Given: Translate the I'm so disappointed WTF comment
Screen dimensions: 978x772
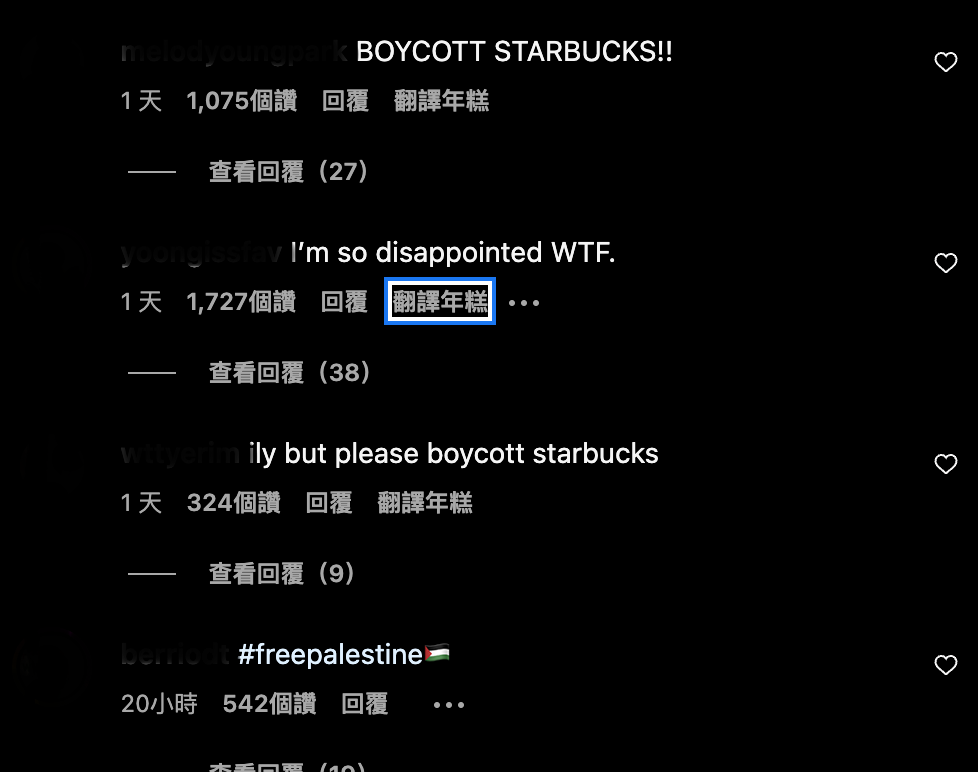Looking at the screenshot, I should [440, 302].
